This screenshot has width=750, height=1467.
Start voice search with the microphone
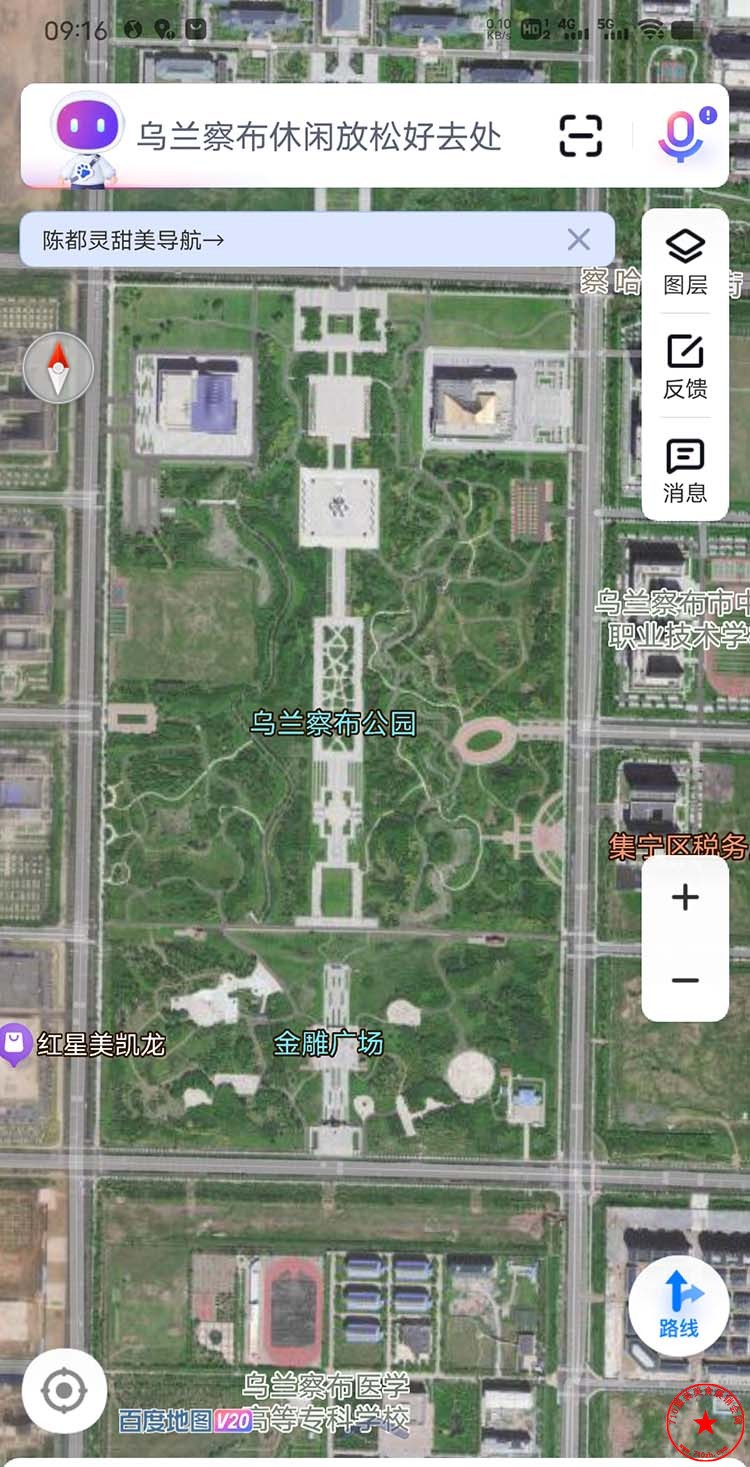[x=681, y=136]
